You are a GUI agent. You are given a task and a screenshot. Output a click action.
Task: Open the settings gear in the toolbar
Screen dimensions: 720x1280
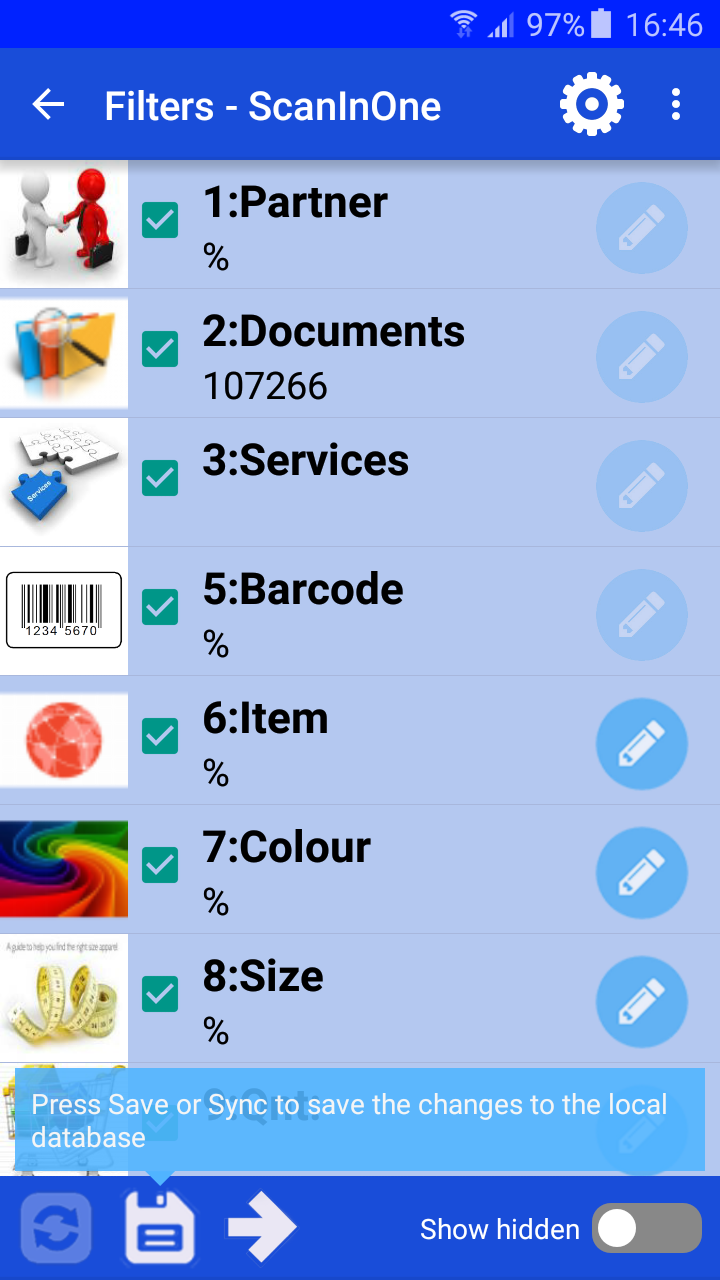(x=591, y=103)
